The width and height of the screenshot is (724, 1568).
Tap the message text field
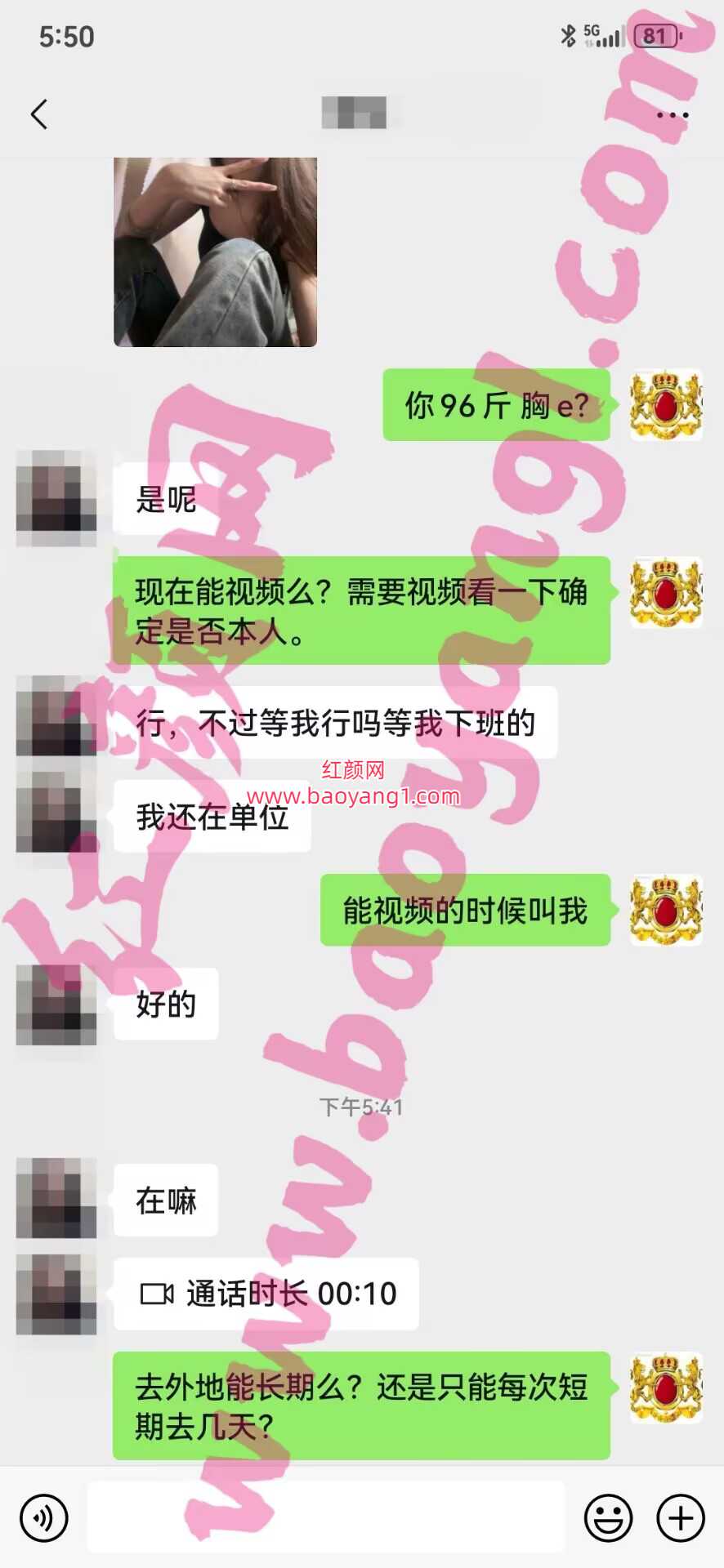tap(325, 1517)
